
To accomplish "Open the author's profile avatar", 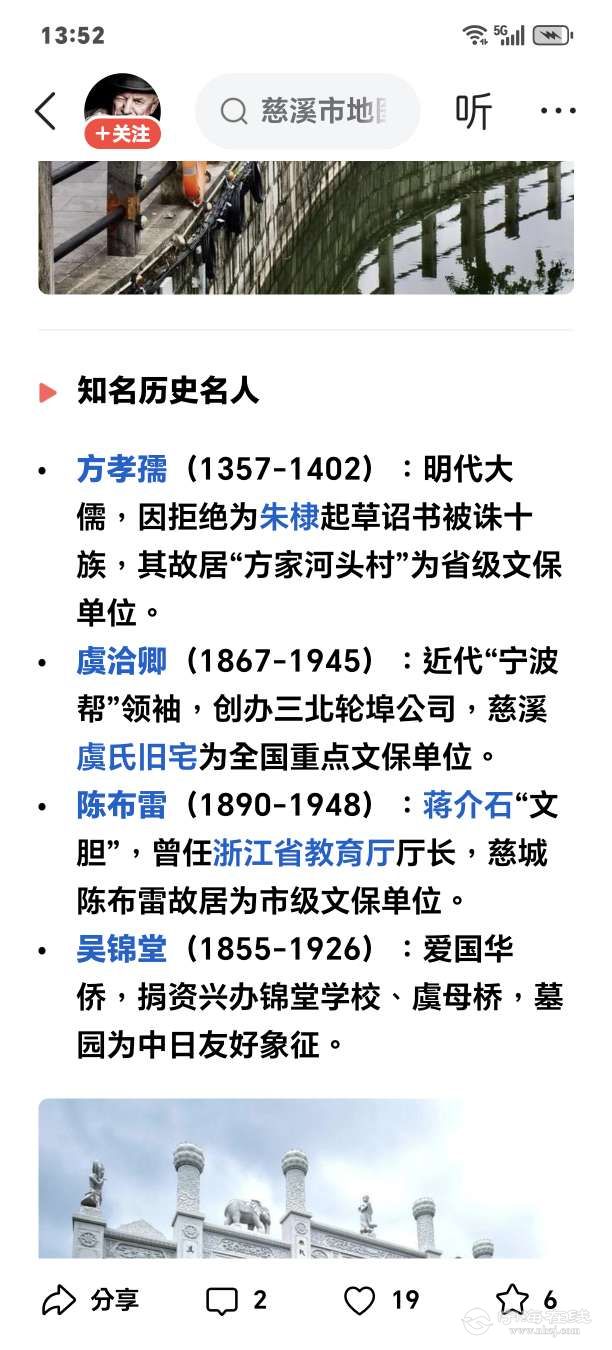I will (123, 100).
